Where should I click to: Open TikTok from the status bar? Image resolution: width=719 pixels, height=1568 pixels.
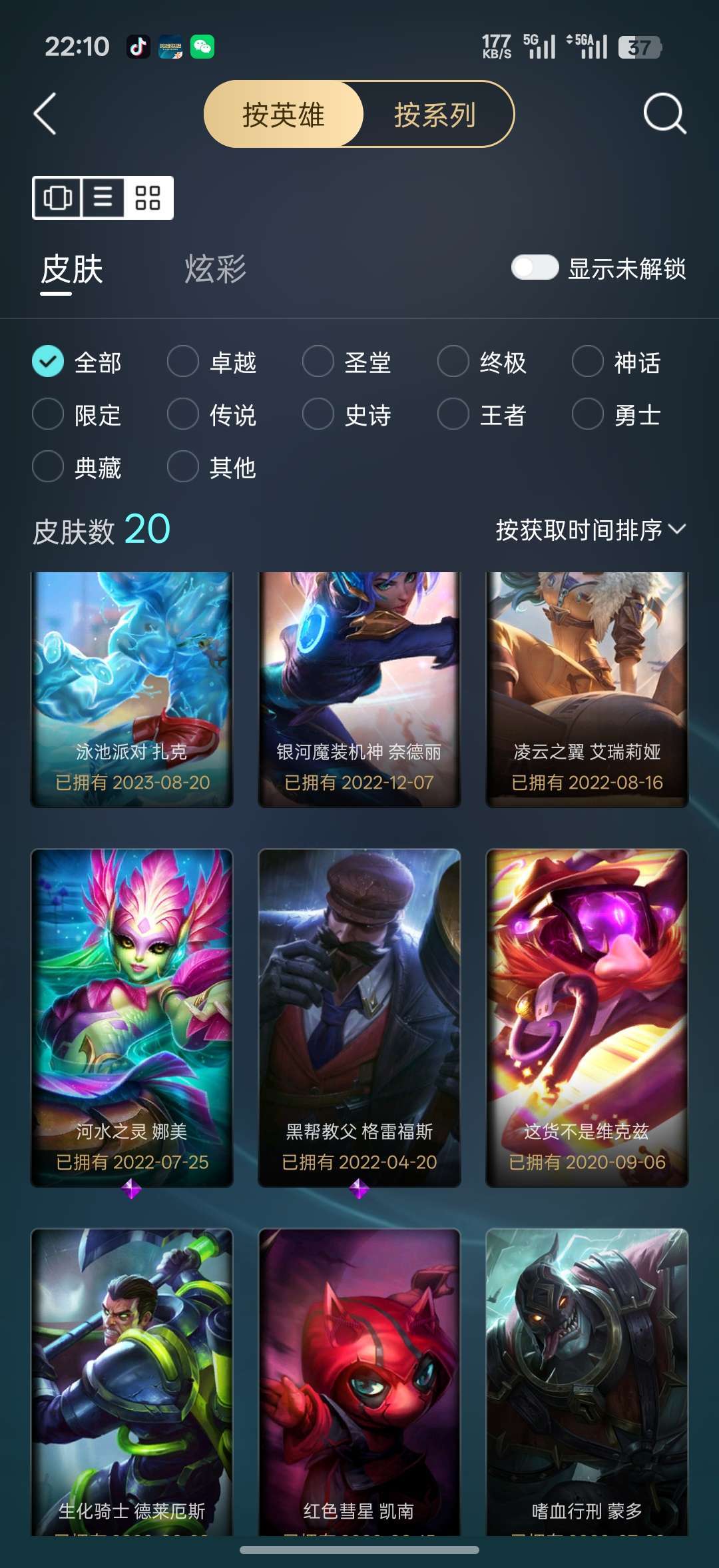tap(138, 47)
